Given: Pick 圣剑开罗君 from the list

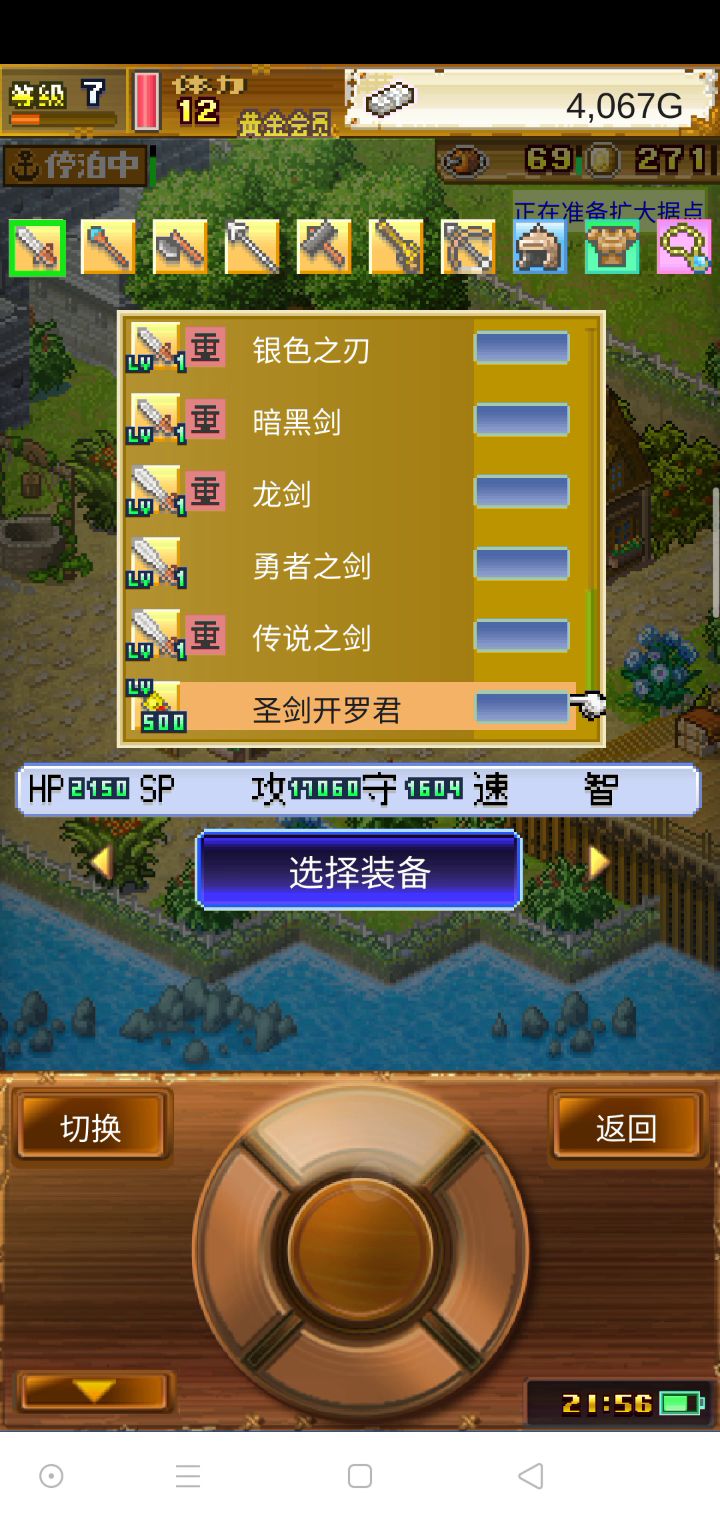Looking at the screenshot, I should pyautogui.click(x=326, y=710).
